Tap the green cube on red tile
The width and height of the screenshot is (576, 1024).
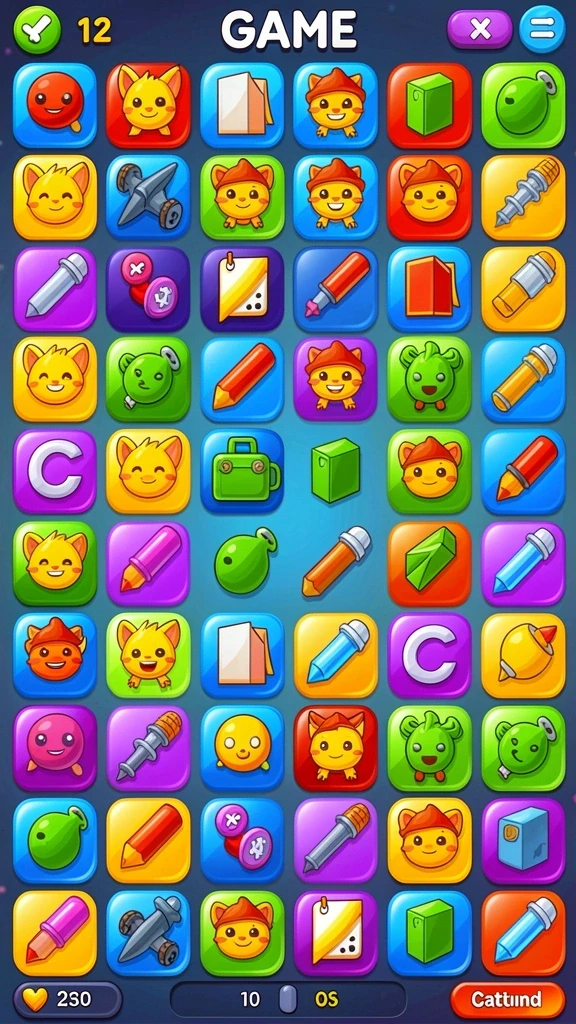[430, 105]
